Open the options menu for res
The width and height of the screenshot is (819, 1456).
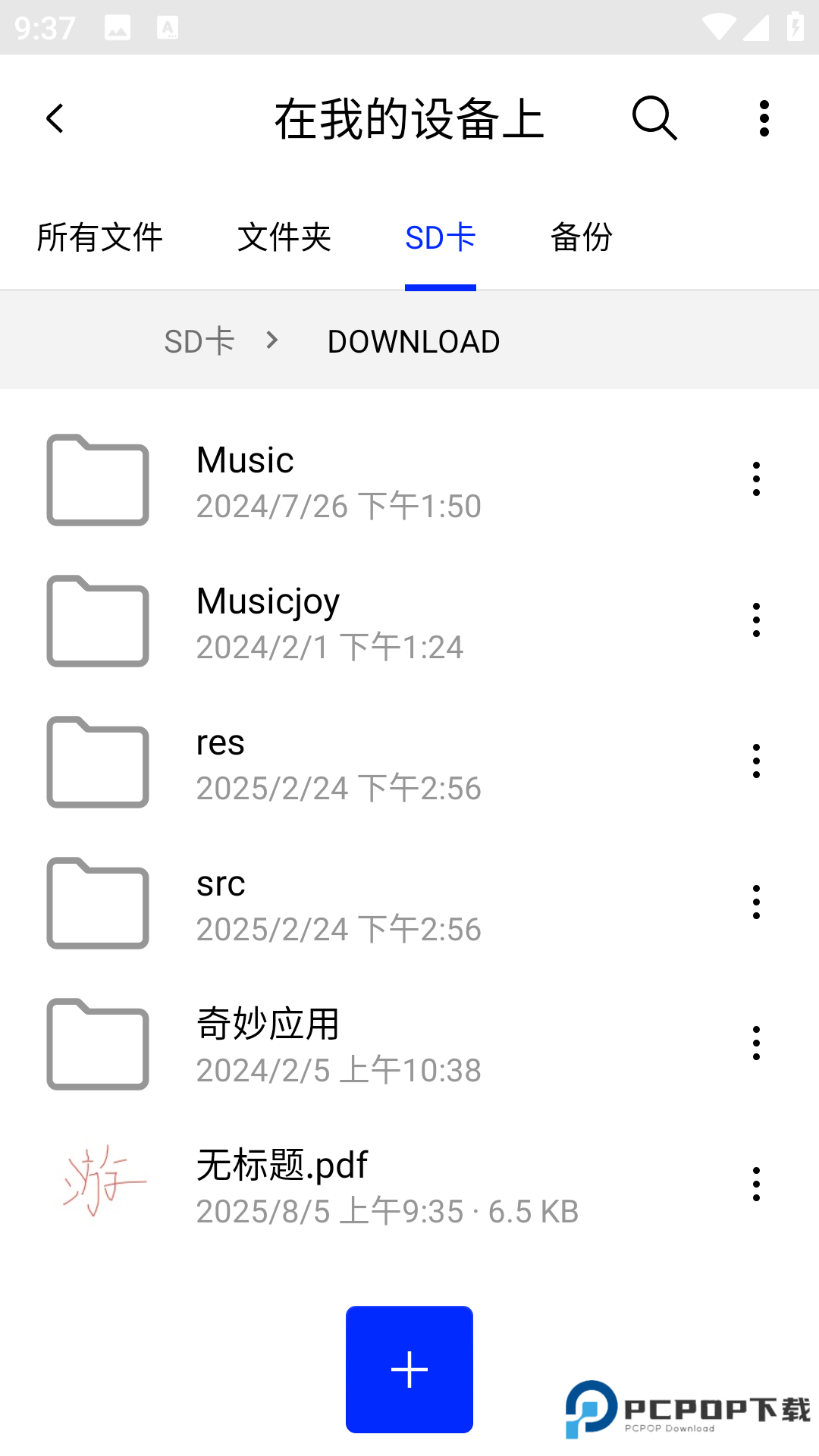[x=756, y=761]
